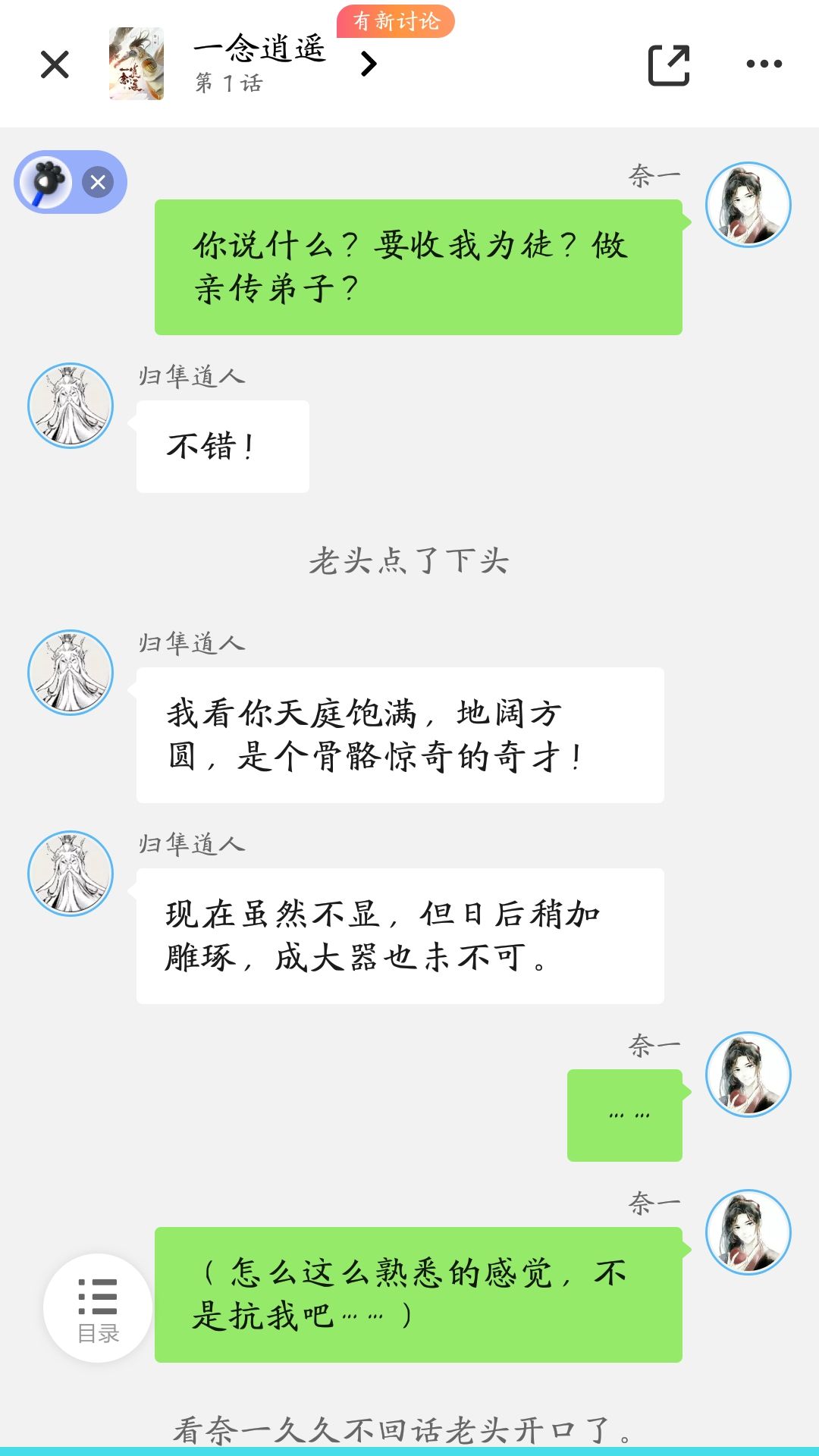Tap 归隼道人's name label

(x=192, y=375)
